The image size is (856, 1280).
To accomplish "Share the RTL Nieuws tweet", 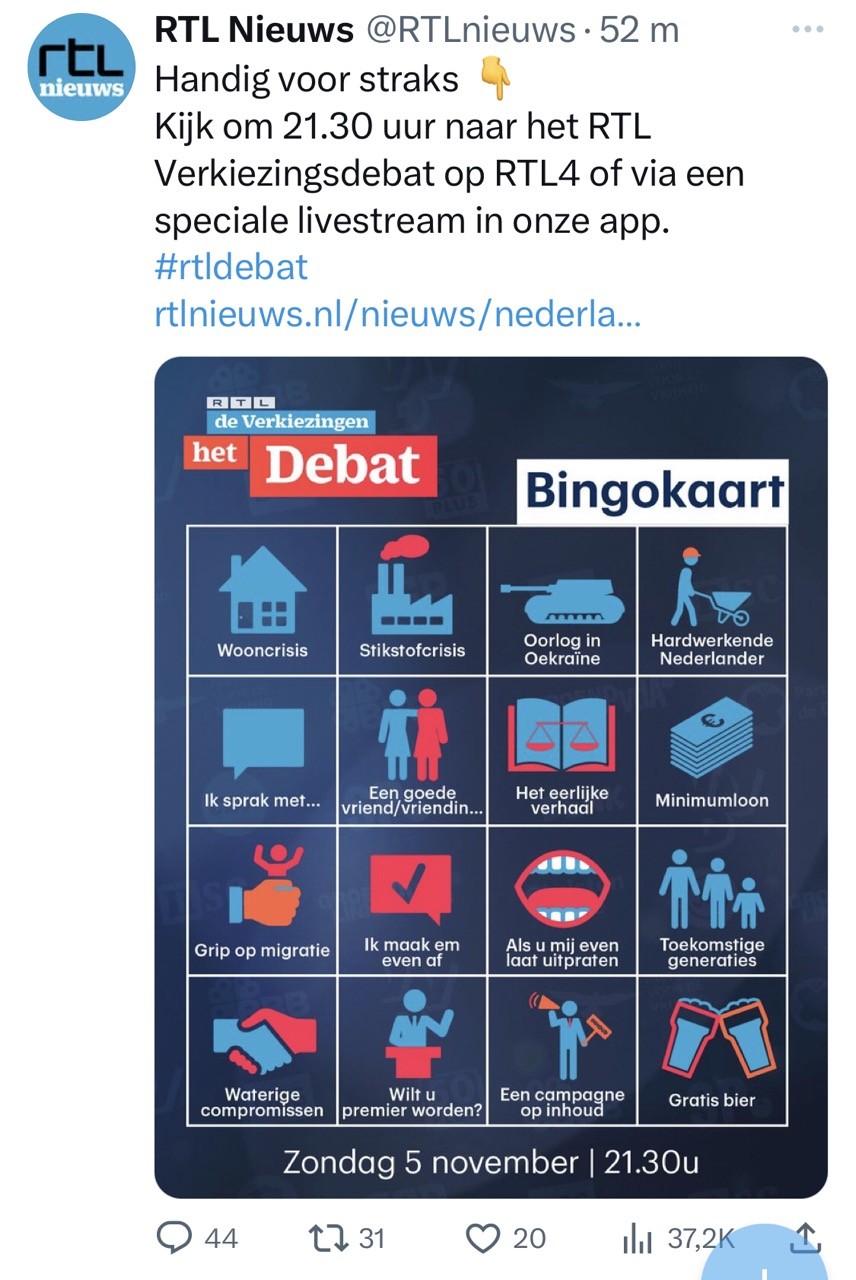I will click(806, 1239).
